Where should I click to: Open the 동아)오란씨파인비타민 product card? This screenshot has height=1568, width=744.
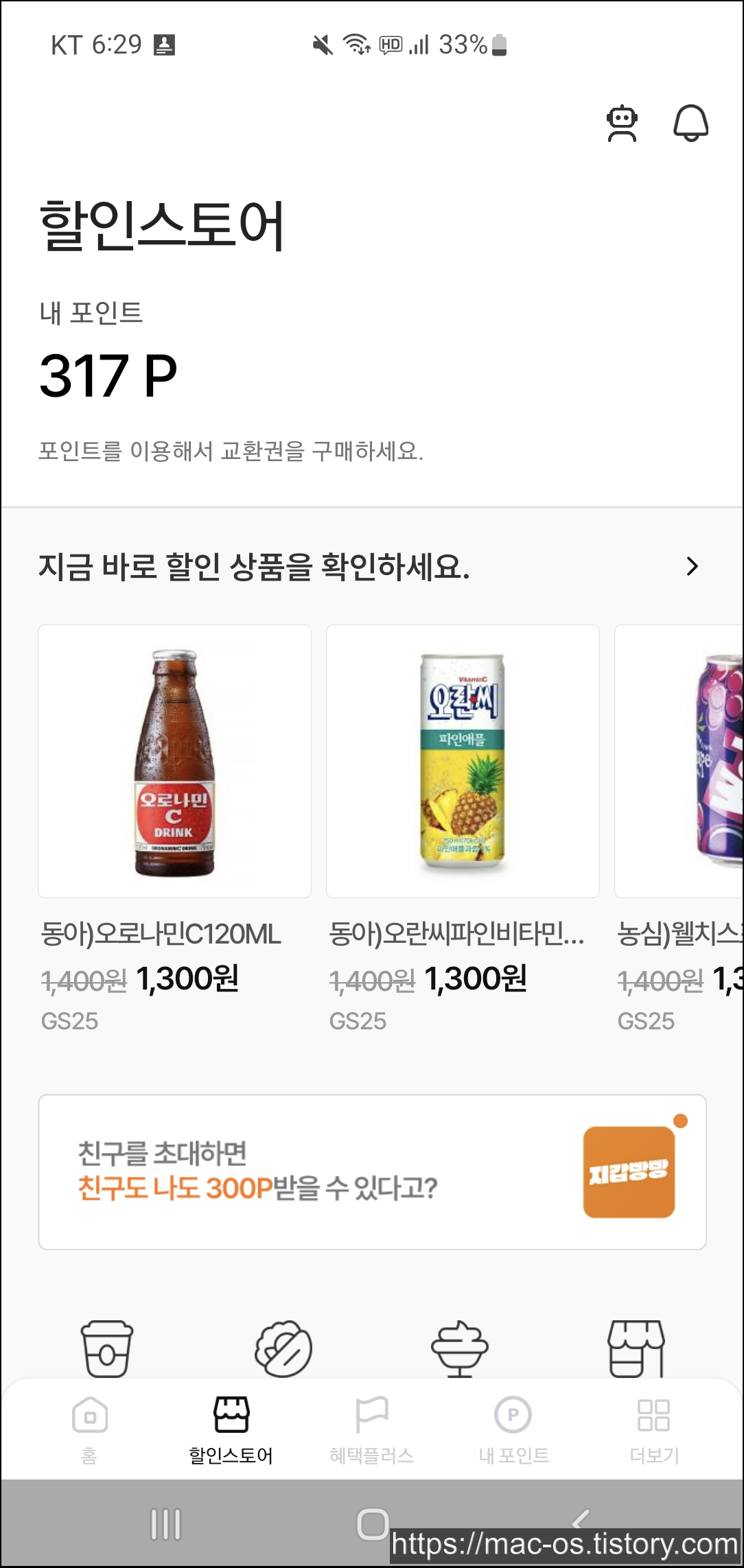(x=463, y=761)
